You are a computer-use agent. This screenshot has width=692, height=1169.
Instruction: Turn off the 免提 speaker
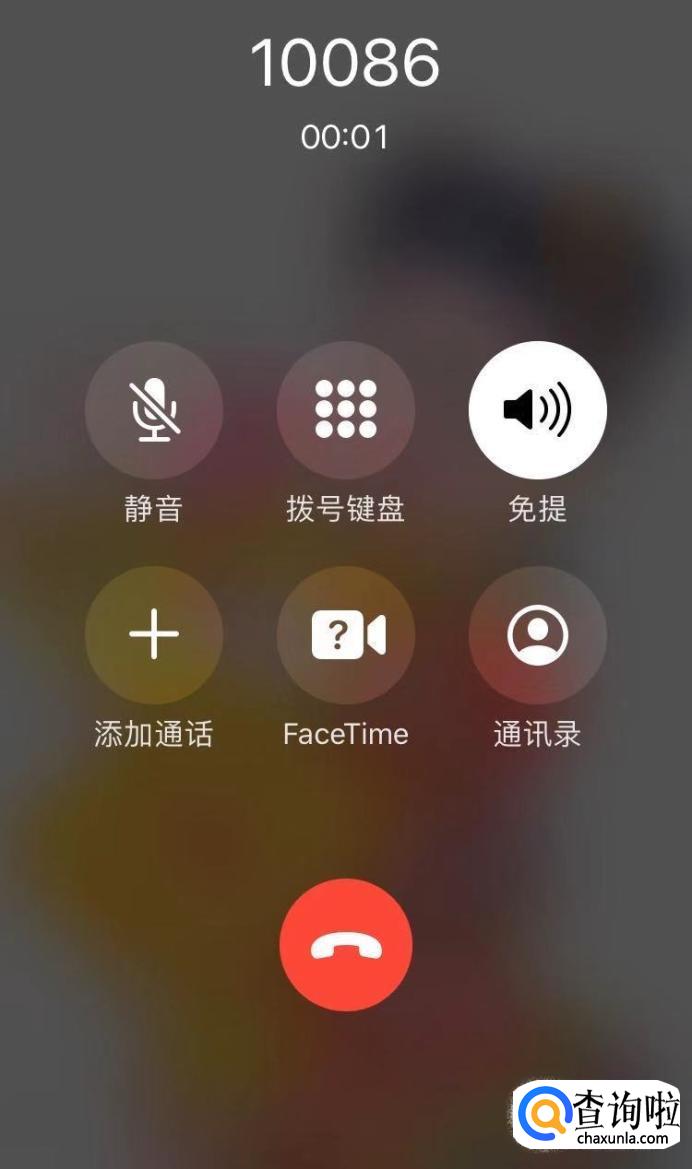coord(538,410)
